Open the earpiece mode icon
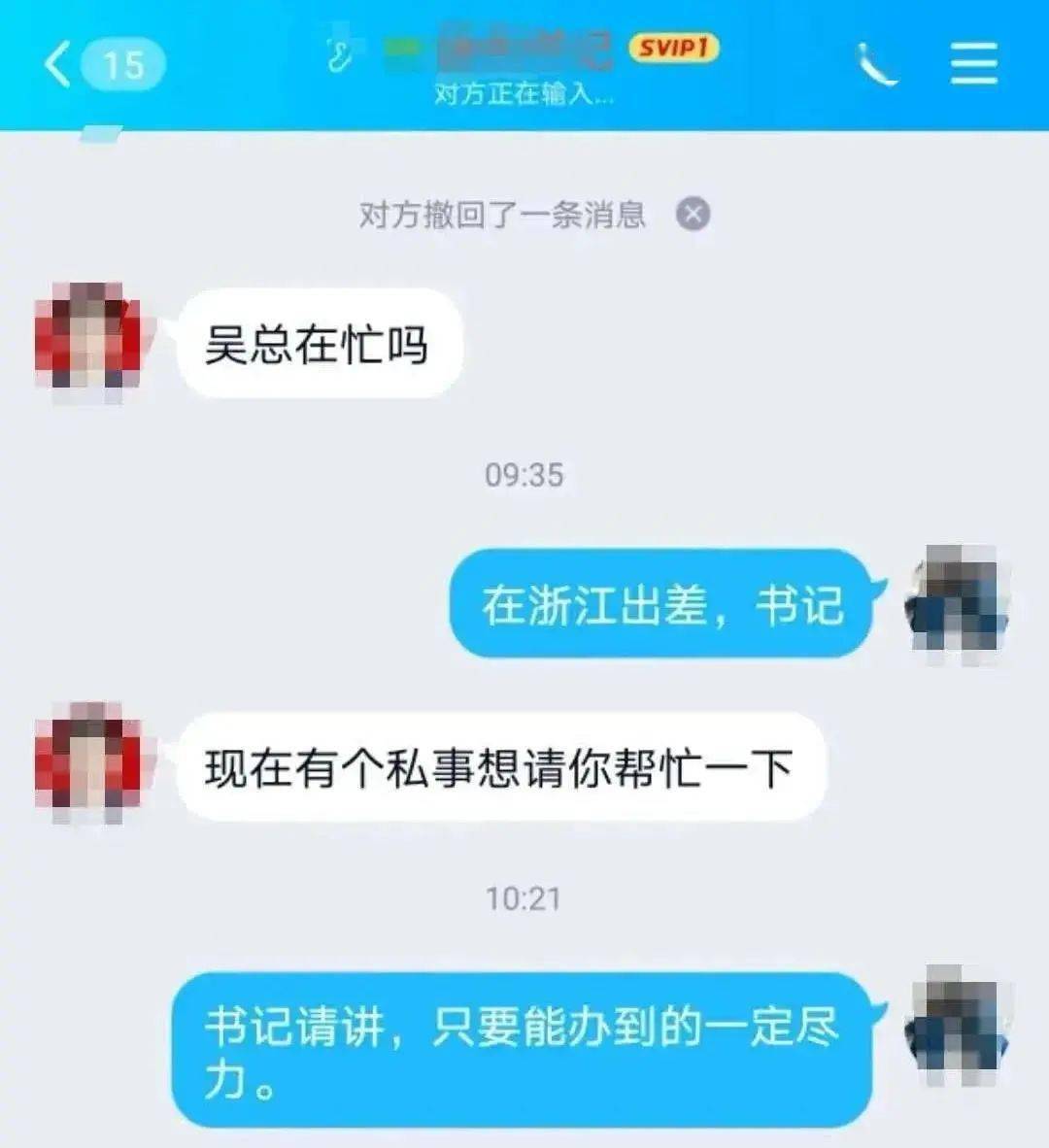 point(340,56)
